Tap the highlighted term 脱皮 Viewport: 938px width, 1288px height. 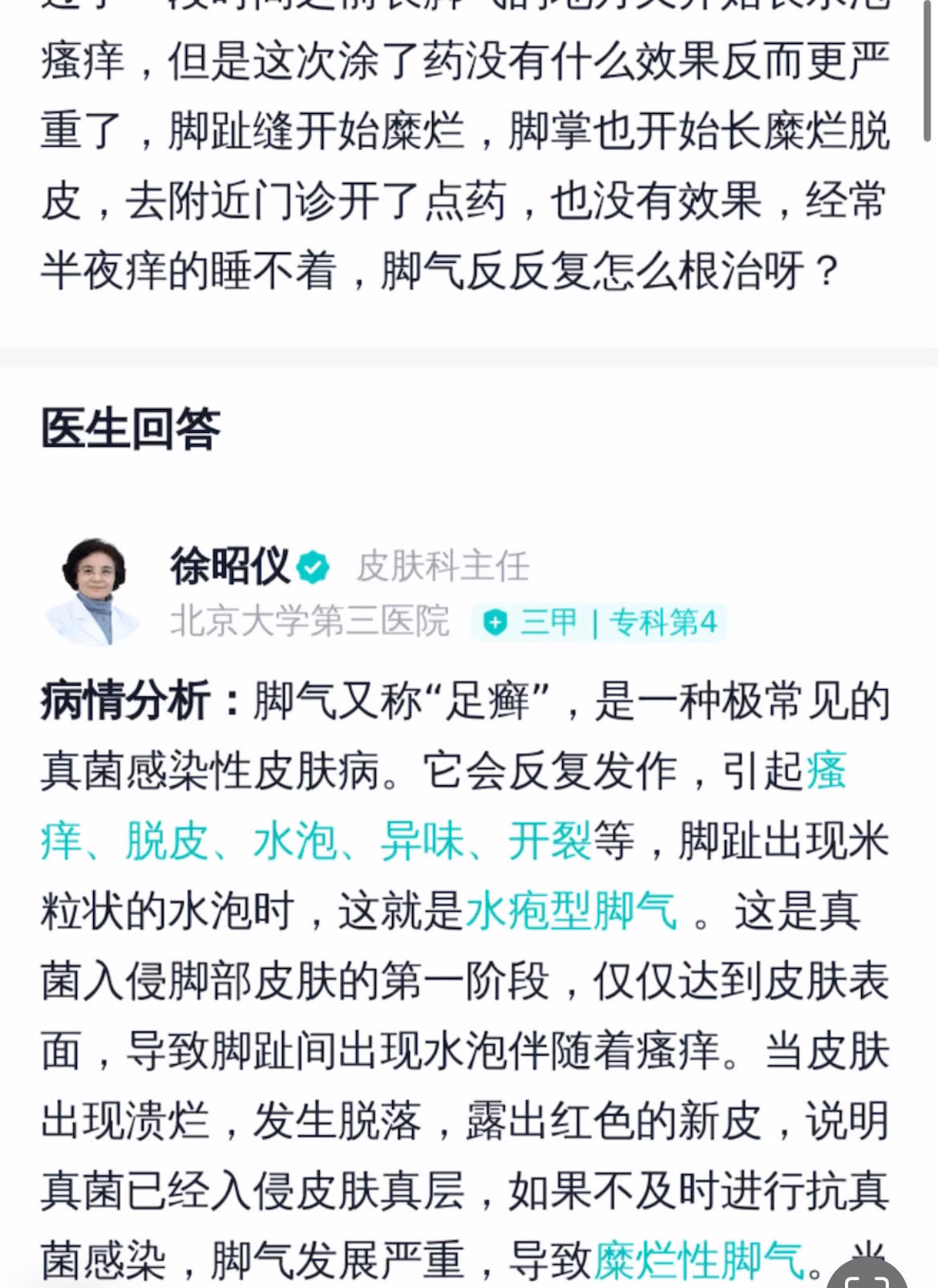click(168, 842)
